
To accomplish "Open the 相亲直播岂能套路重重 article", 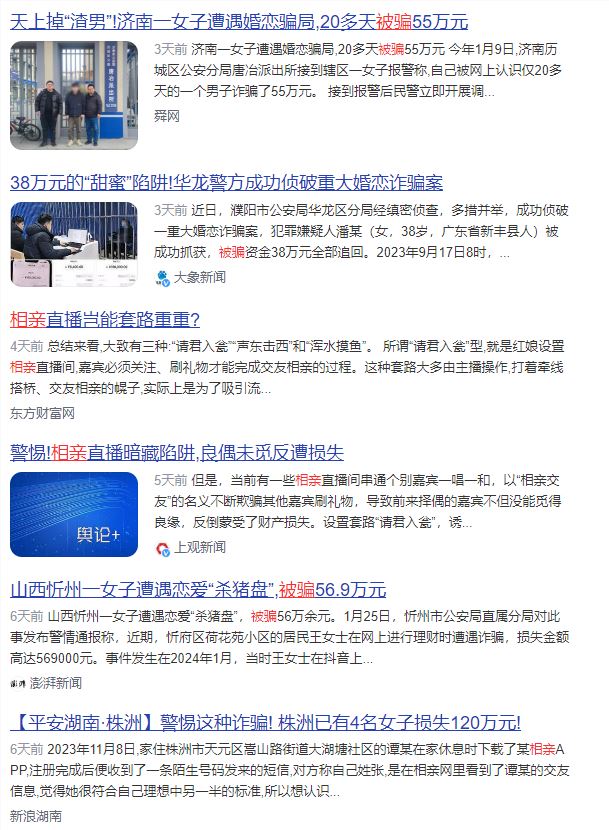I will (105, 320).
